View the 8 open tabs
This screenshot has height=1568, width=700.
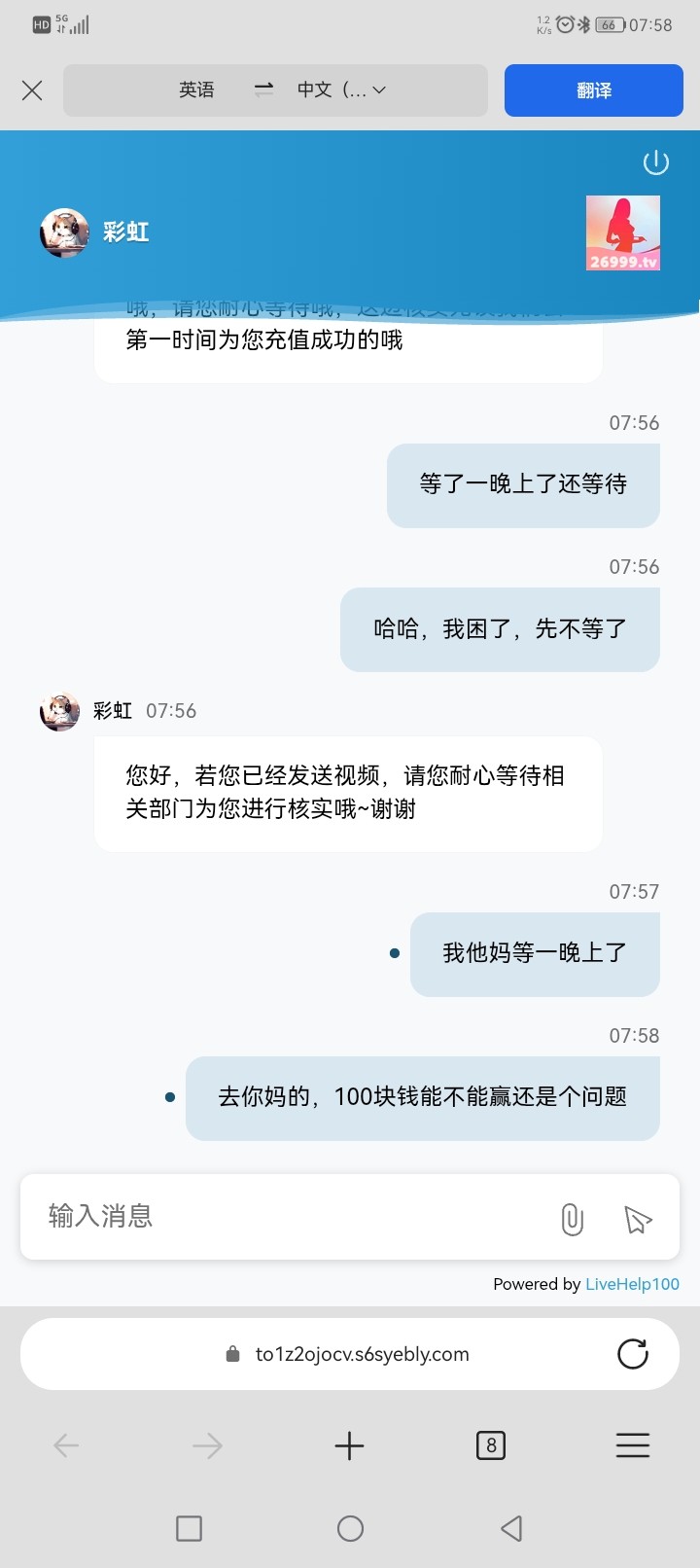491,1445
